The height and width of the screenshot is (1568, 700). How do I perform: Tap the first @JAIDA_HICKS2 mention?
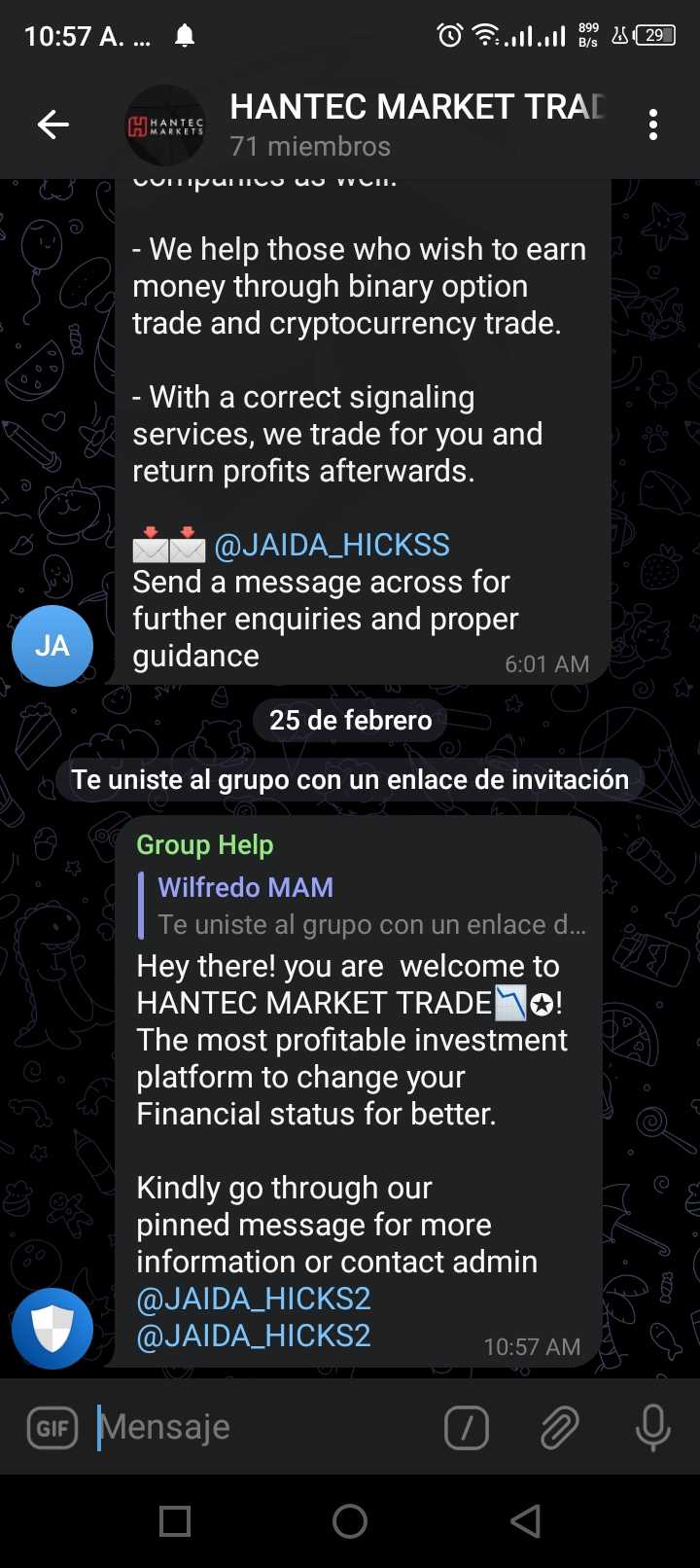point(254,1299)
